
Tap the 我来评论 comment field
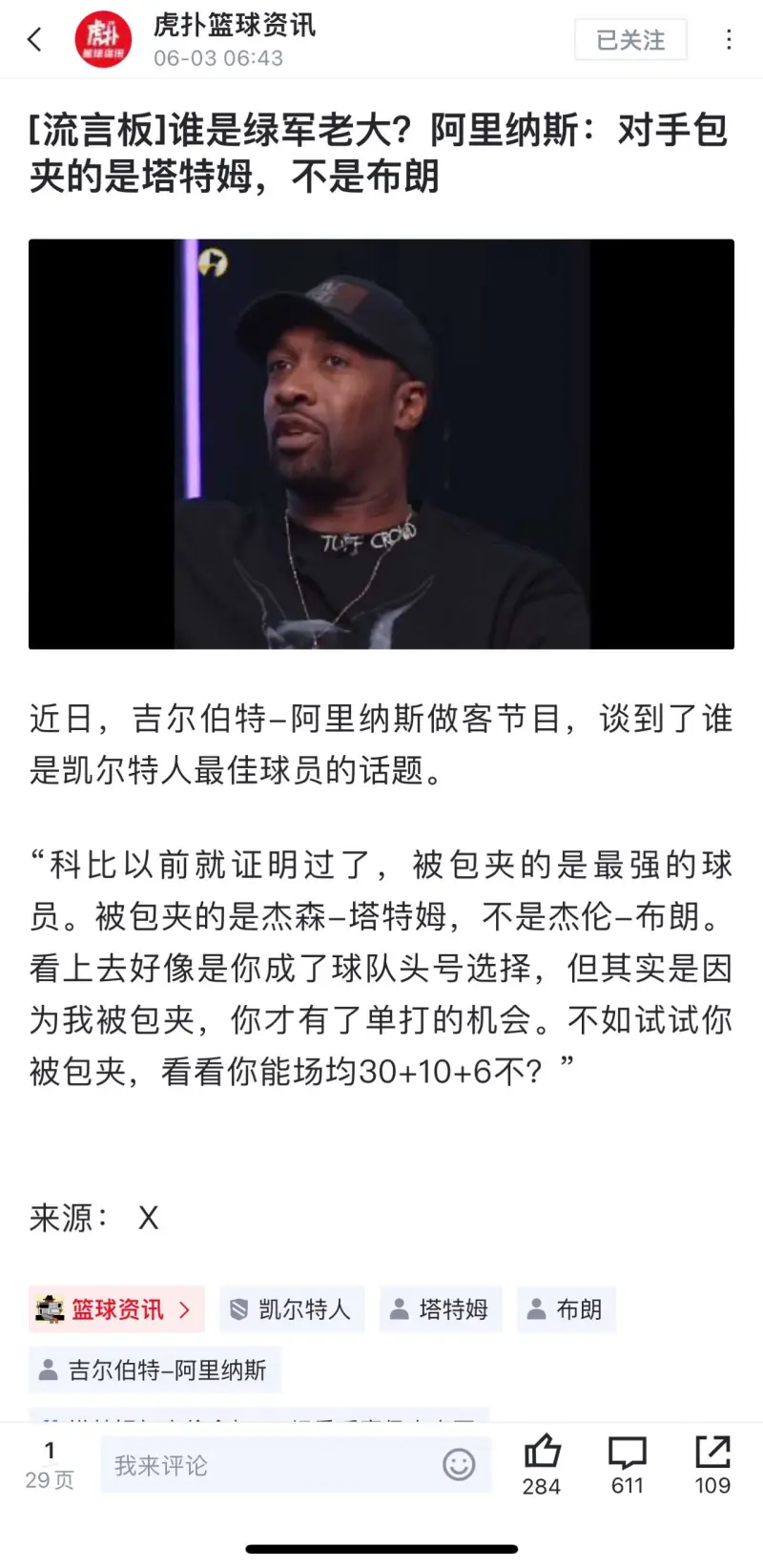(267, 1466)
